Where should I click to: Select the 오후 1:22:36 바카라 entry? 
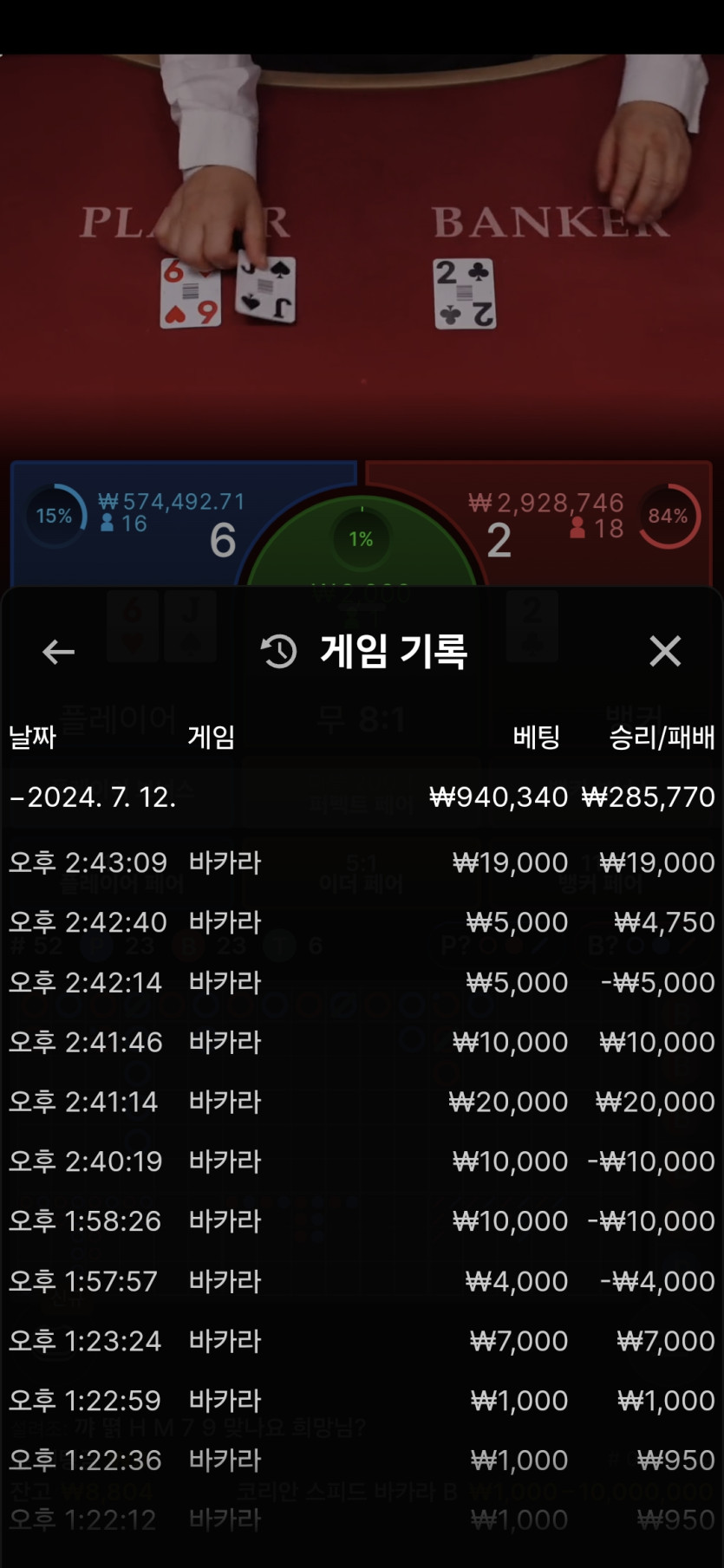point(362,1461)
